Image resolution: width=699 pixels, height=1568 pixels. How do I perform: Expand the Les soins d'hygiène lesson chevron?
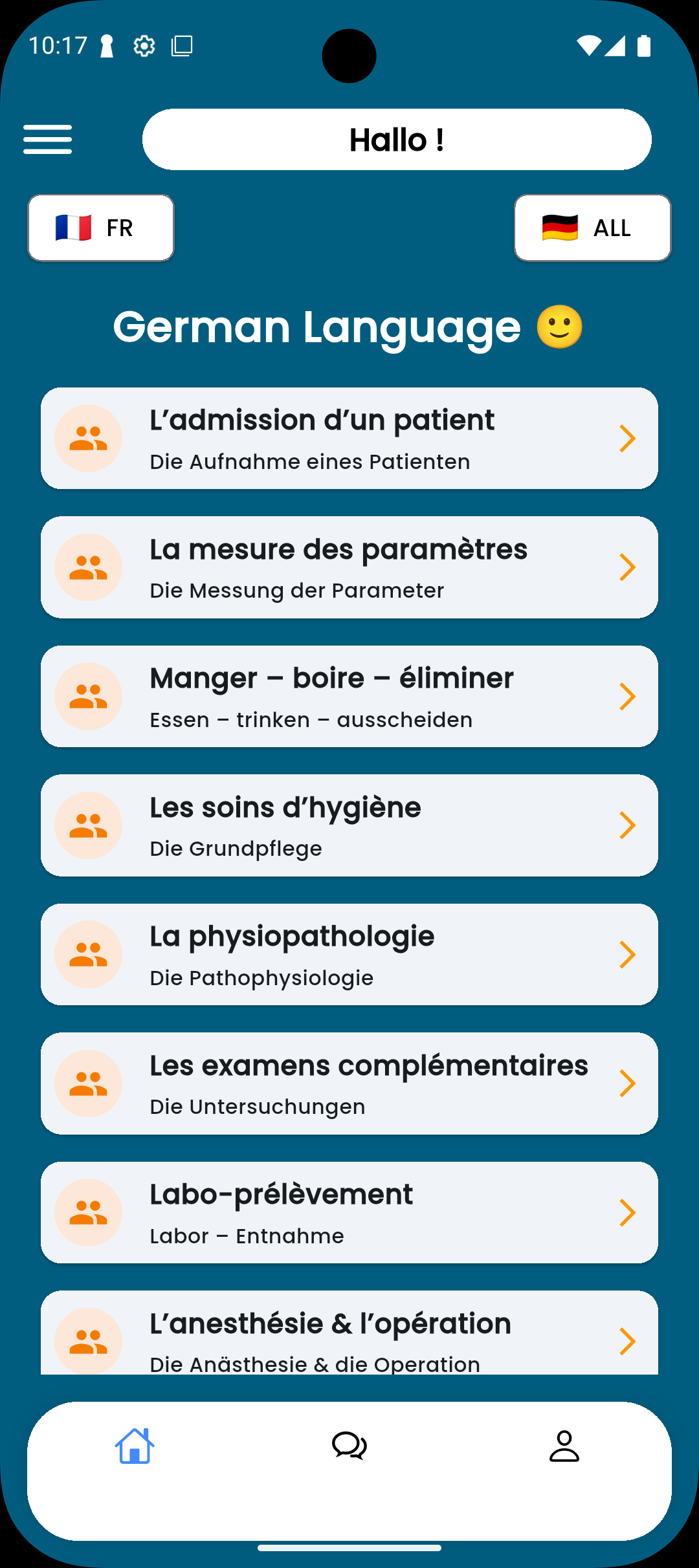click(x=627, y=825)
